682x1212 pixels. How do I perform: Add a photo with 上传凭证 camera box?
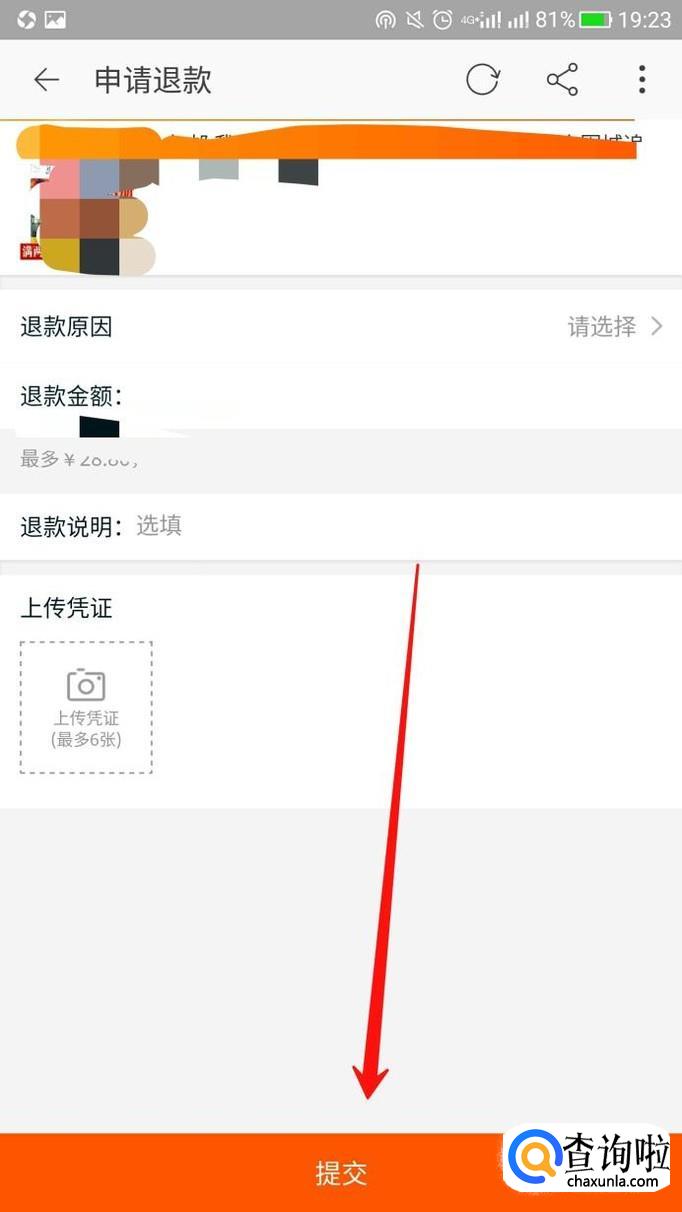tap(86, 707)
